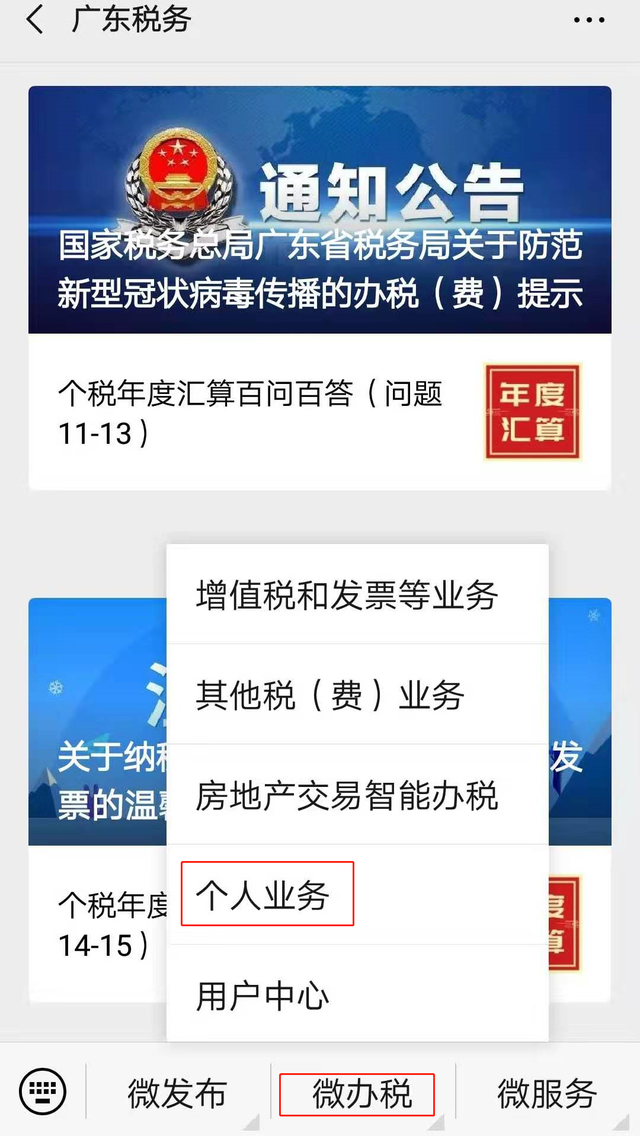Open the three-dot overflow menu
Screen dimensions: 640x1136
[x=589, y=20]
